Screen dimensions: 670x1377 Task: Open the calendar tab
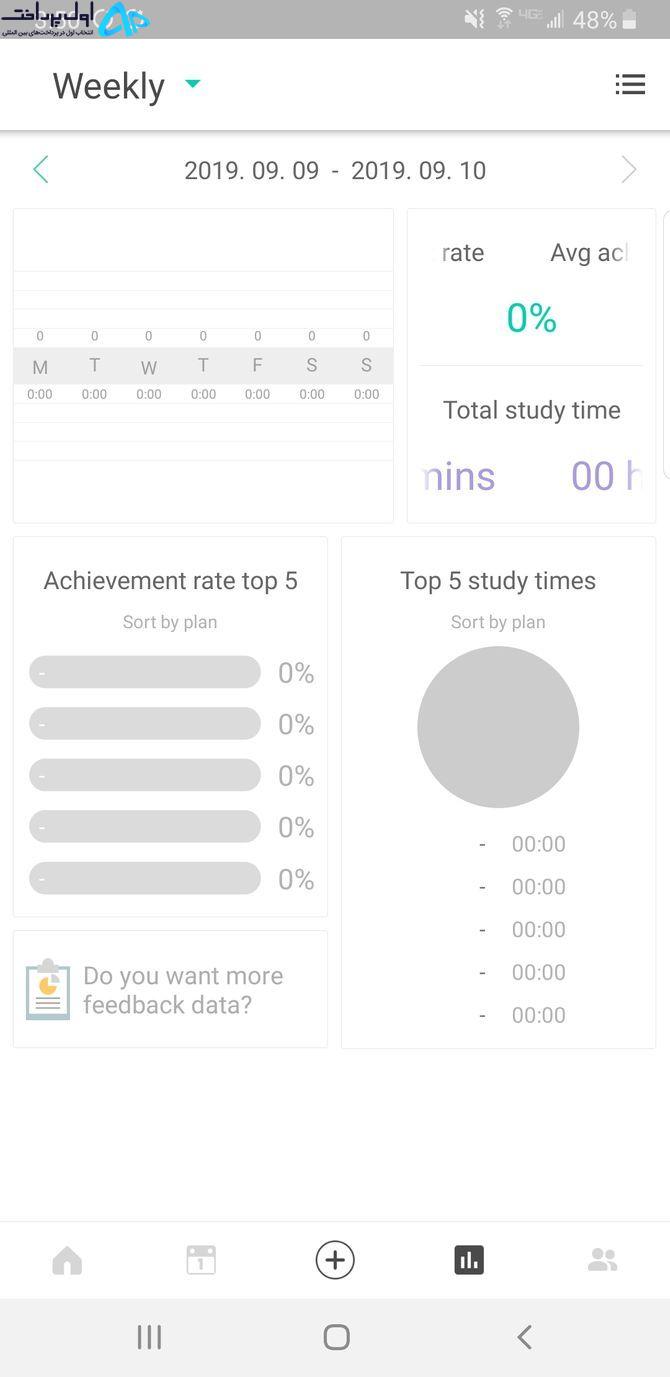[x=201, y=1260]
